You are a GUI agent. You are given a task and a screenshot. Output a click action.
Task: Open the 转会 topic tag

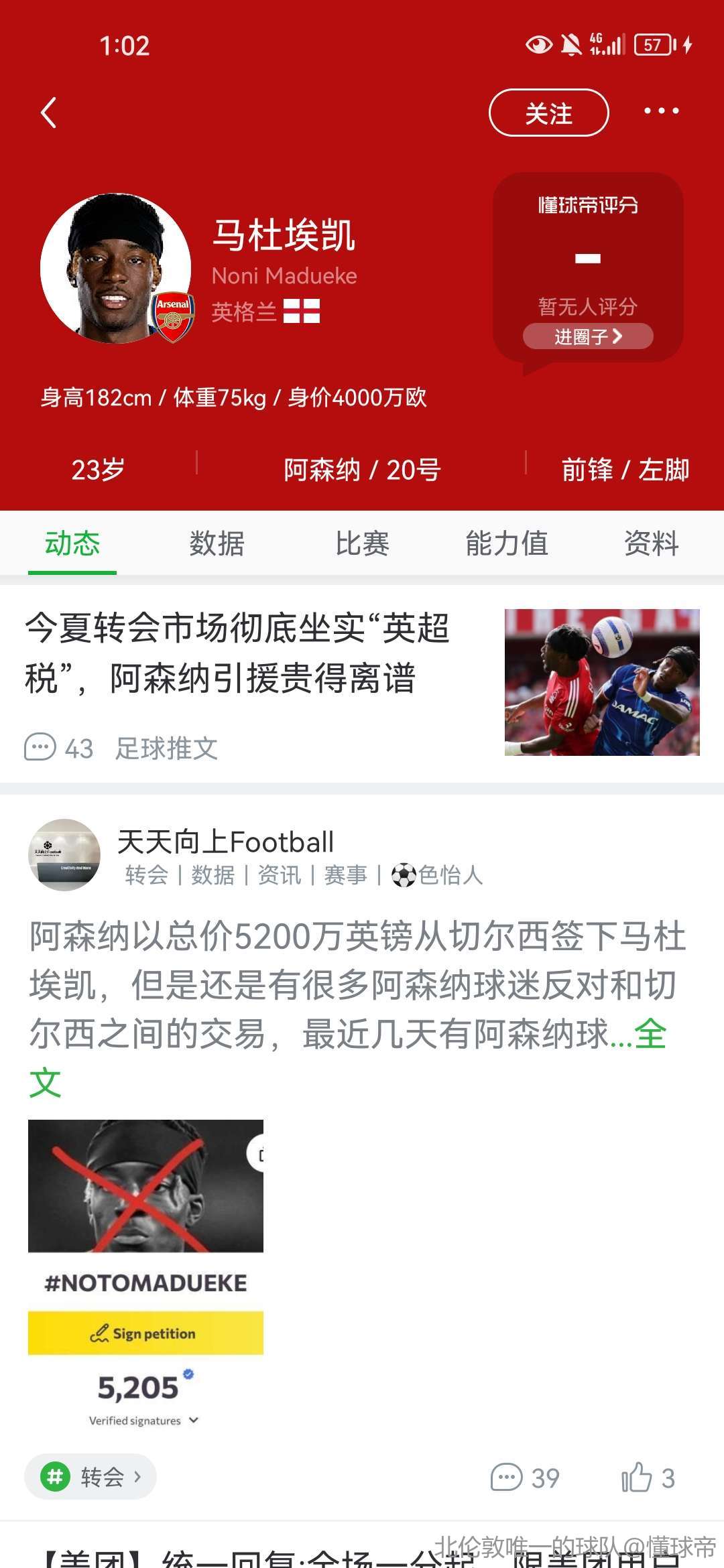91,1476
